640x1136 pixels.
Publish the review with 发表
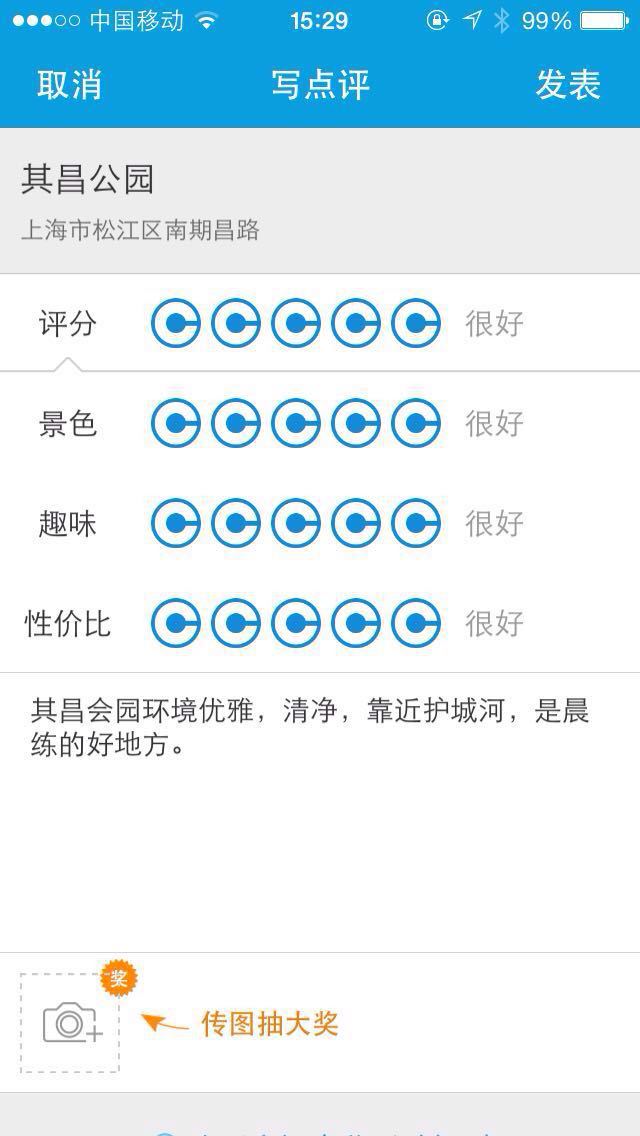tap(567, 85)
